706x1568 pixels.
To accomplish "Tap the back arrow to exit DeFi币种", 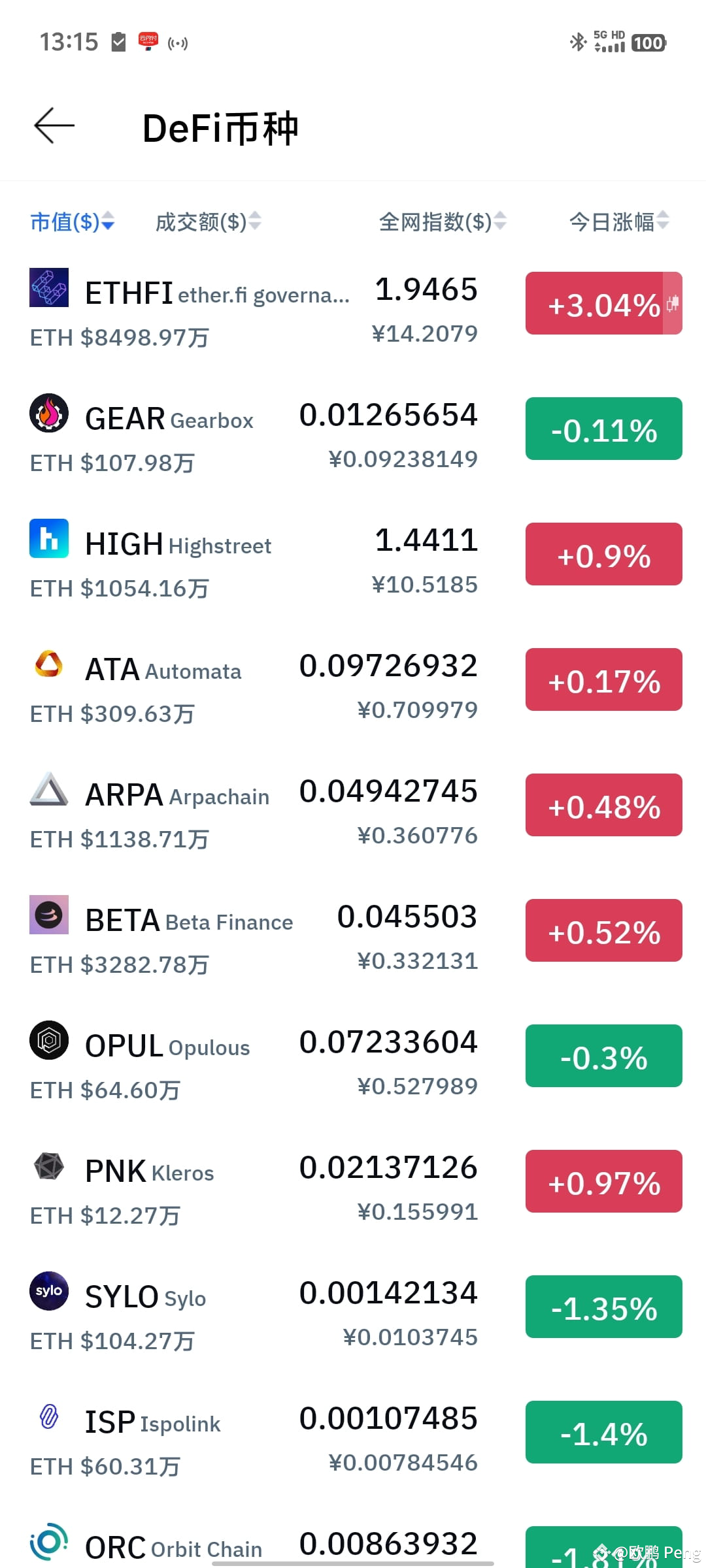I will 53,125.
